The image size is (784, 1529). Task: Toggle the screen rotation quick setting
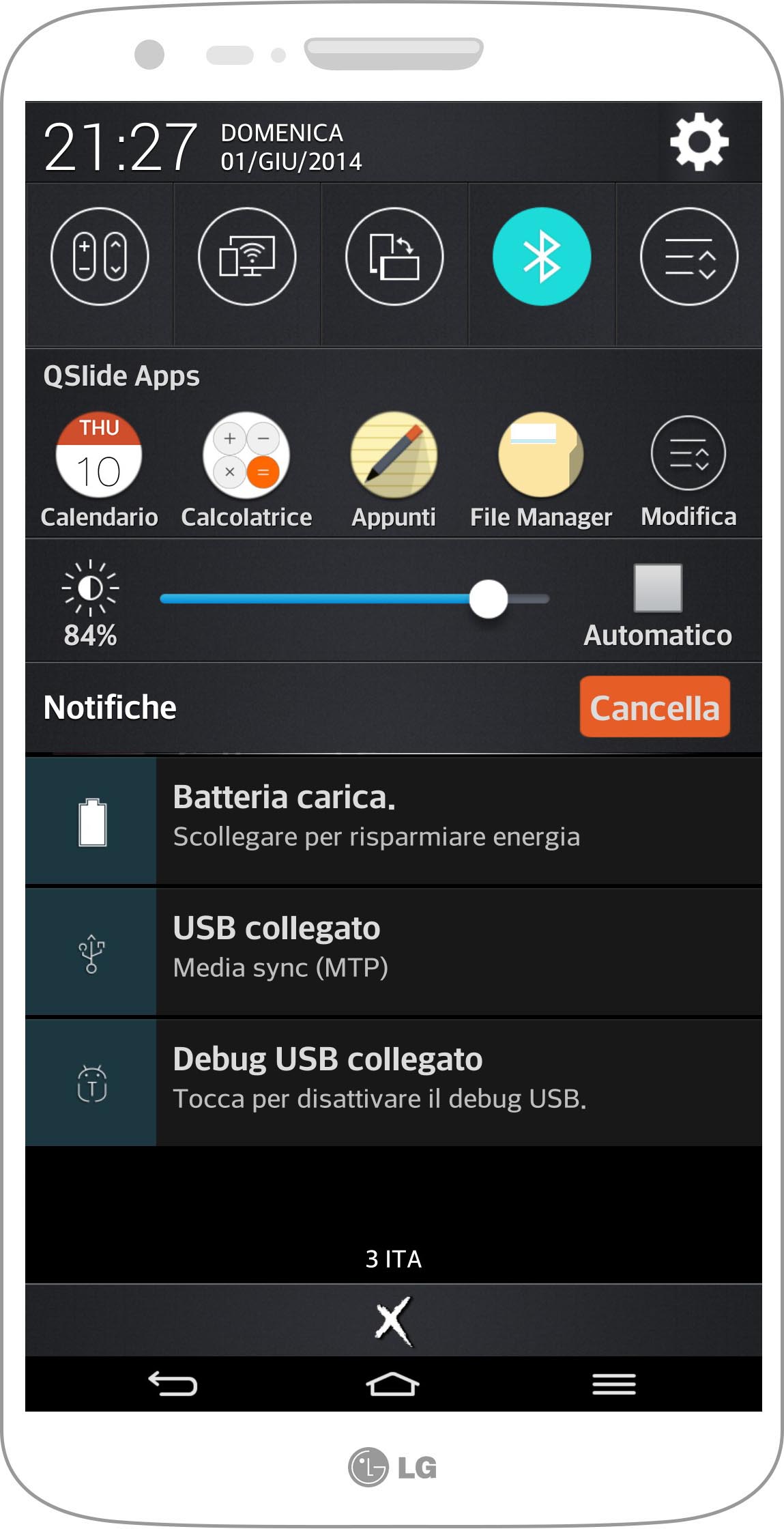[394, 257]
